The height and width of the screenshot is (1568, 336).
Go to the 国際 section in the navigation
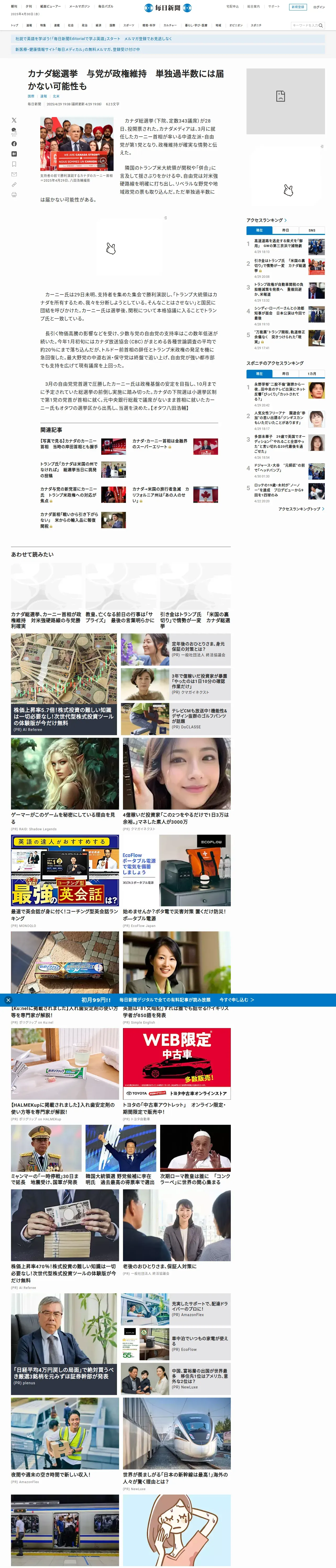pos(112,26)
